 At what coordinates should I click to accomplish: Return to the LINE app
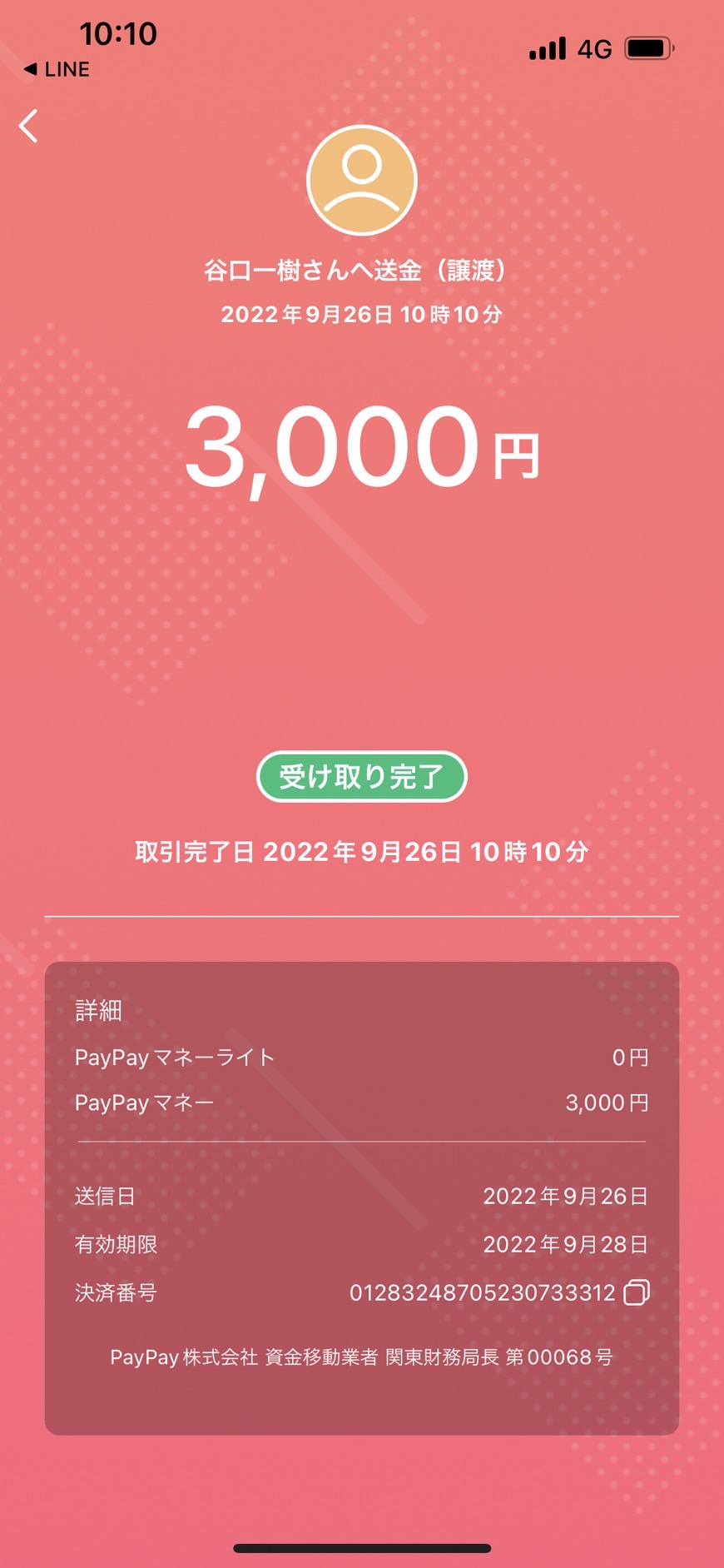57,69
